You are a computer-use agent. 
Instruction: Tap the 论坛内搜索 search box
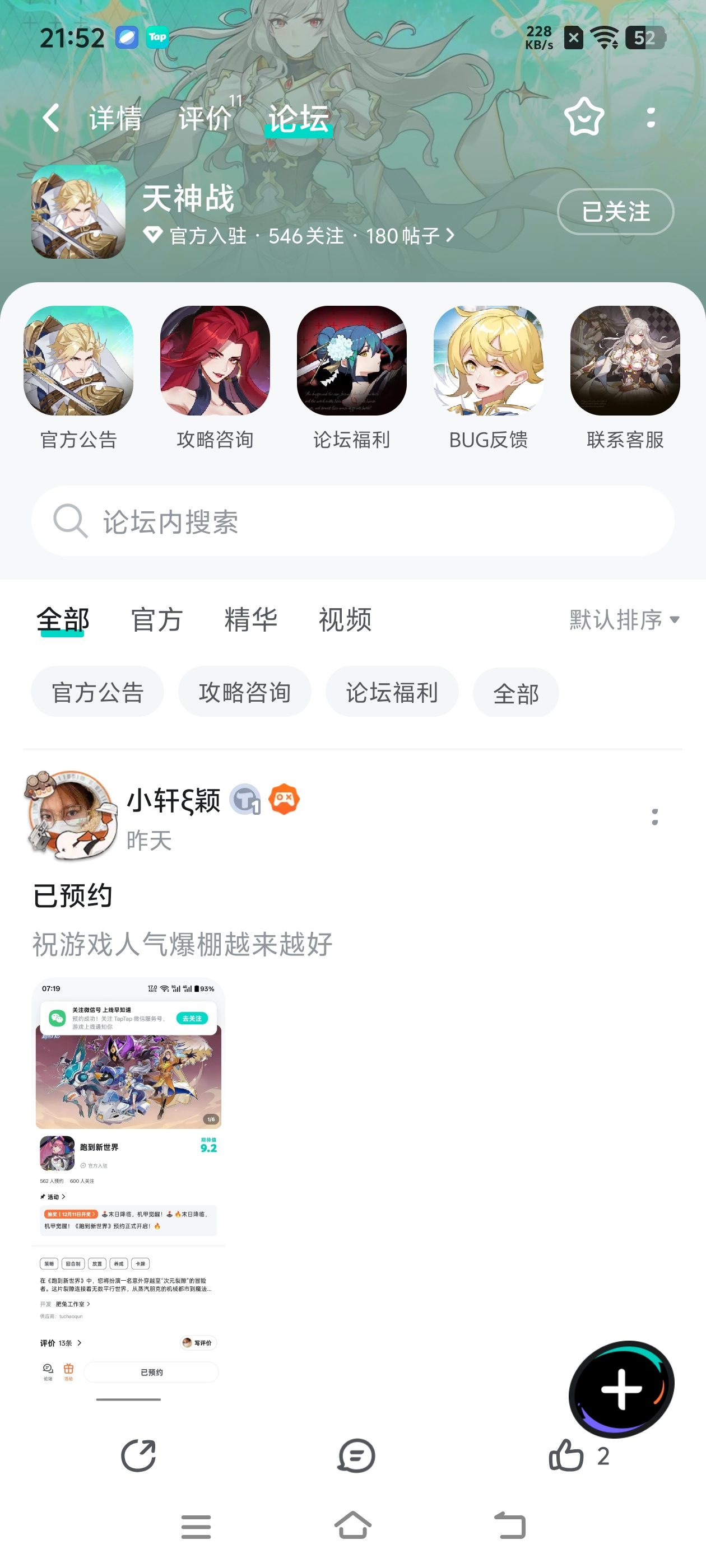[x=352, y=521]
